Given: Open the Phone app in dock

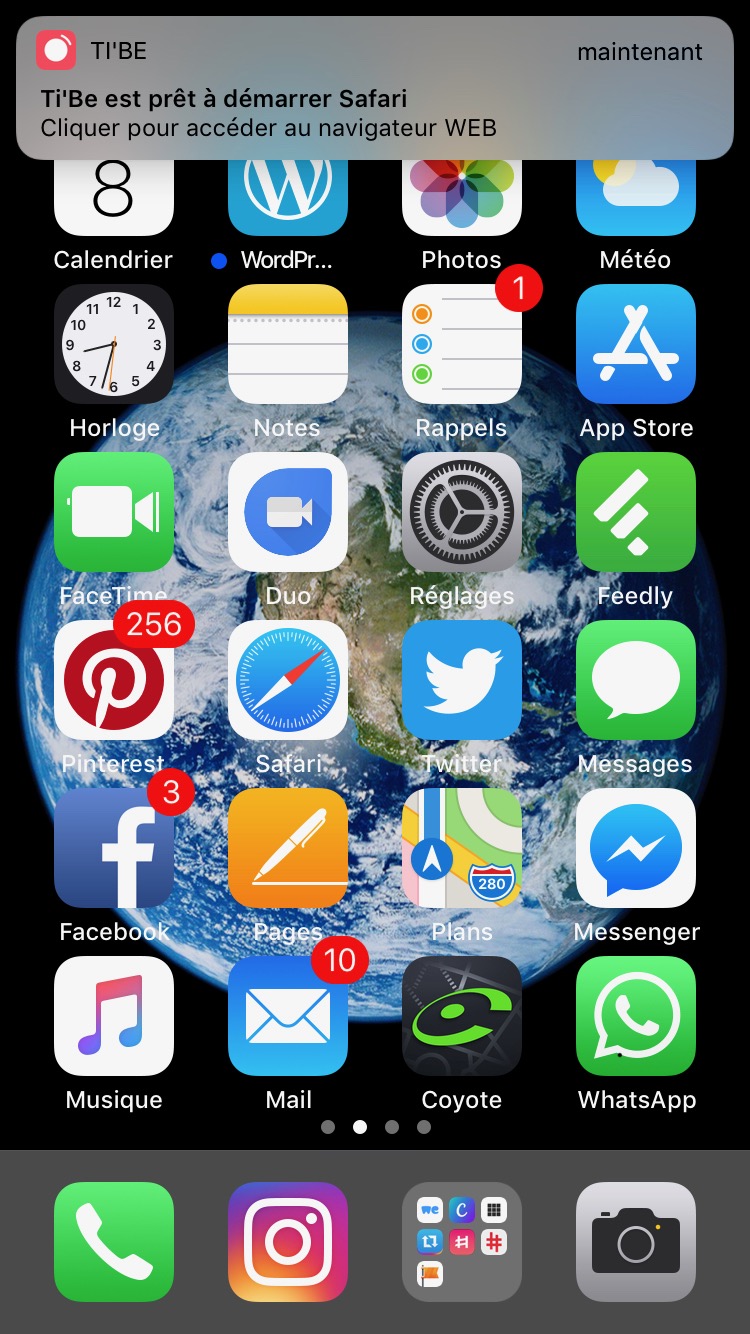Looking at the screenshot, I should point(114,1242).
